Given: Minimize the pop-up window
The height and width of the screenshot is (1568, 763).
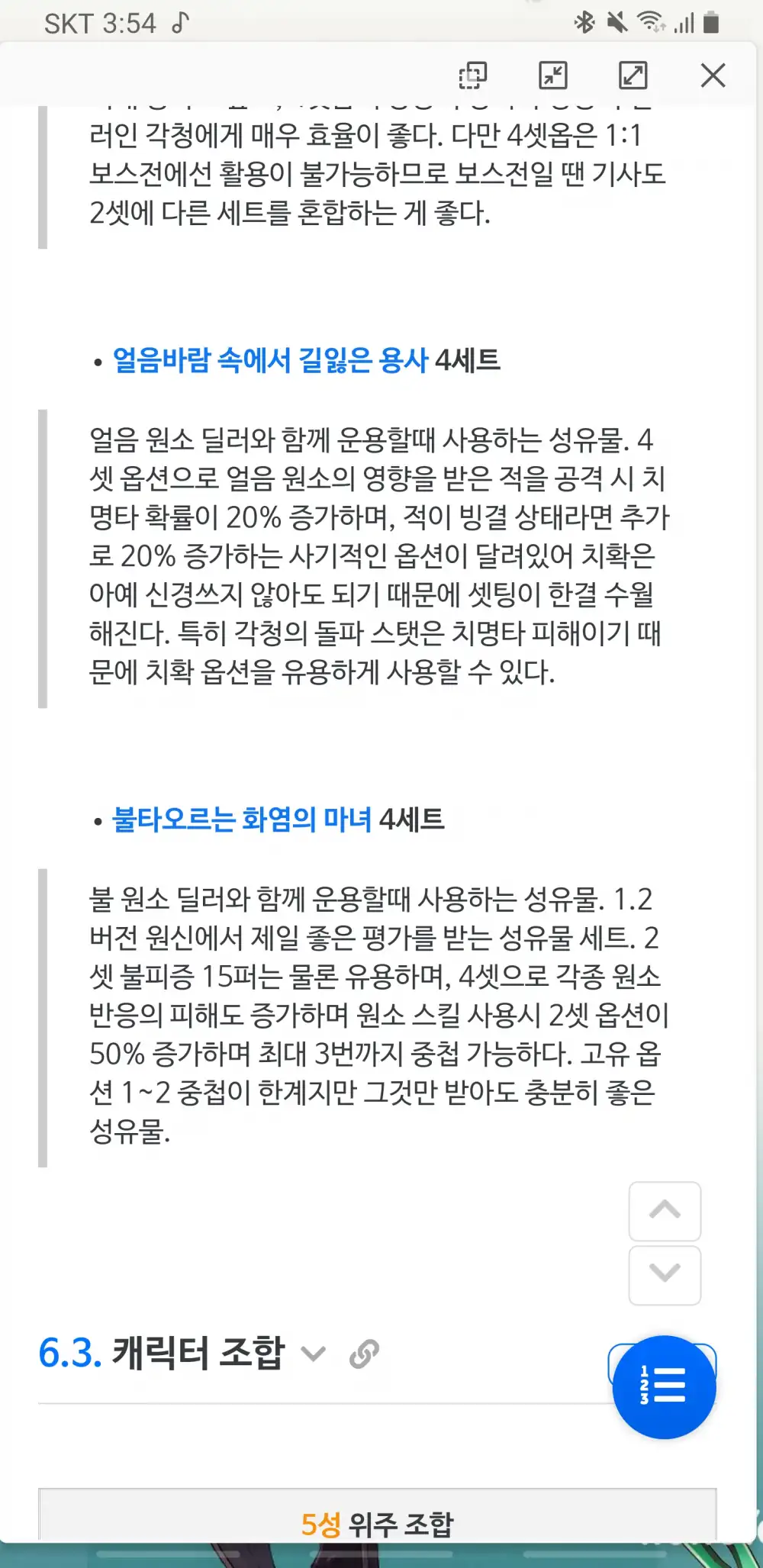Looking at the screenshot, I should point(553,76).
